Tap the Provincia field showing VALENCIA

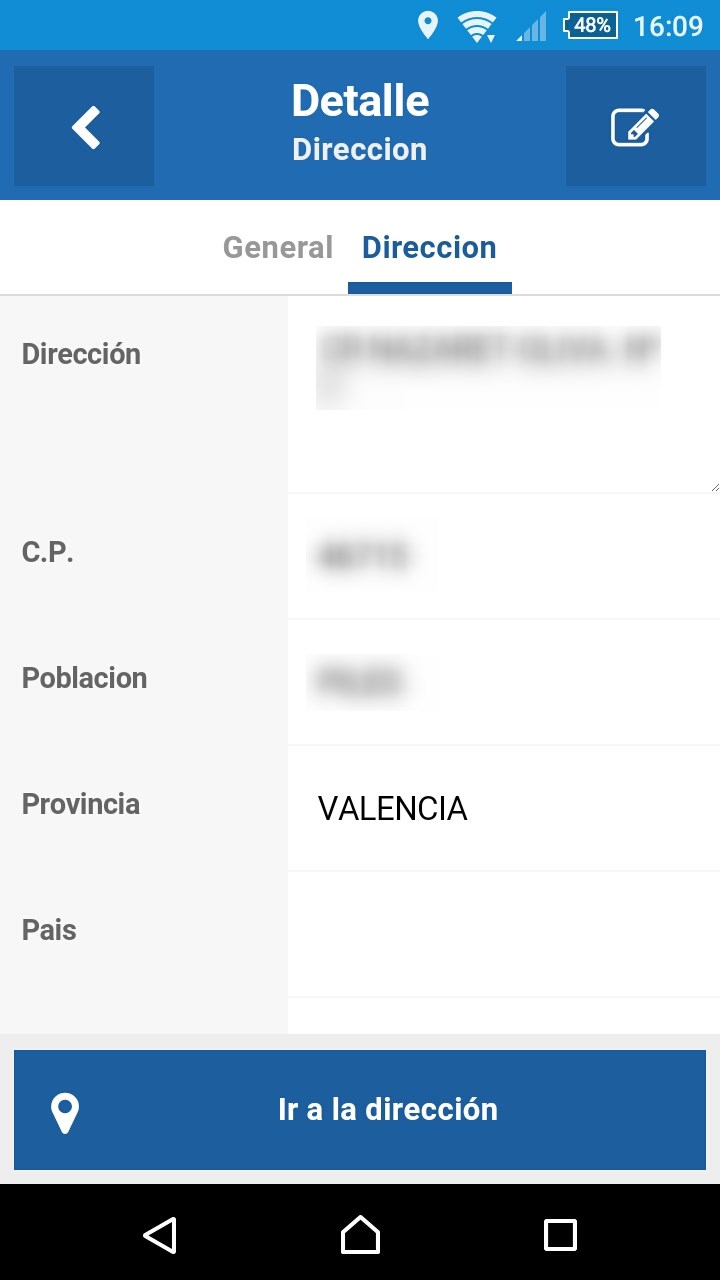click(x=504, y=808)
